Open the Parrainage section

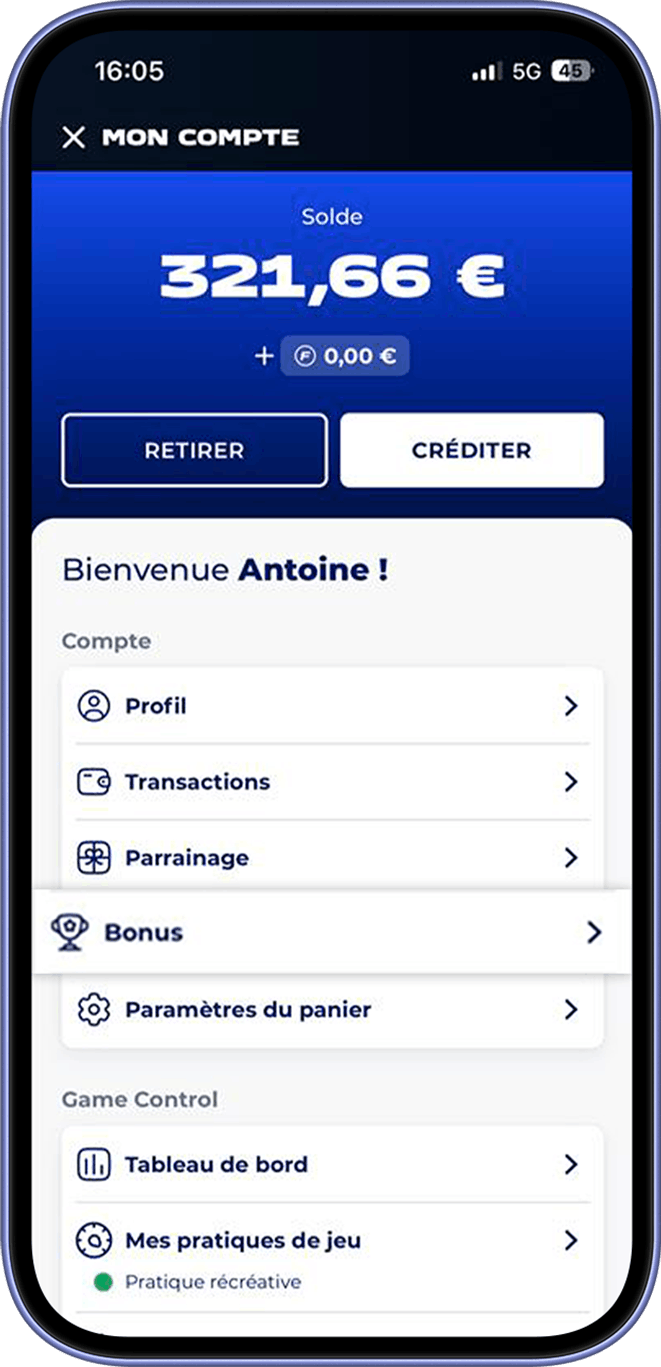[330, 858]
